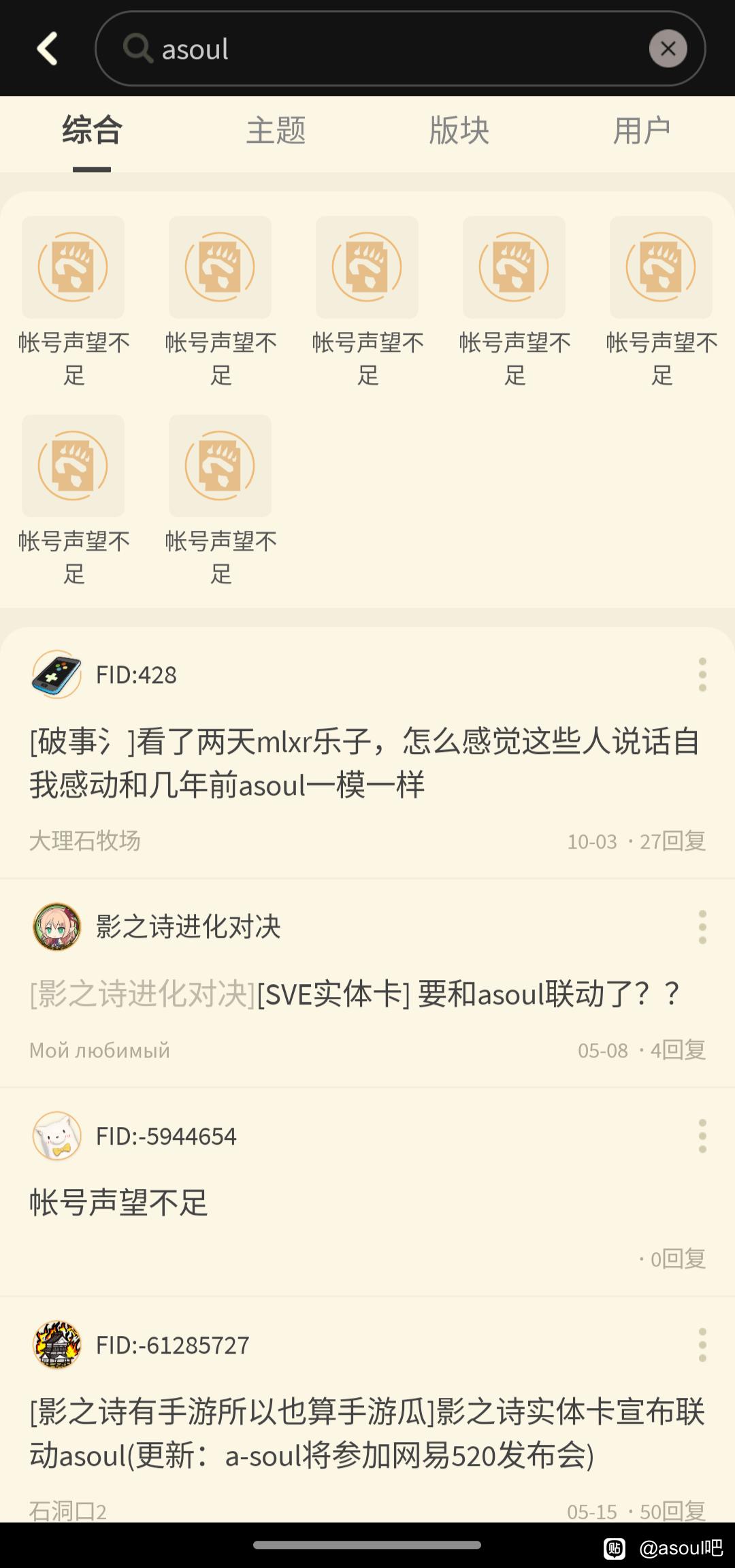The height and width of the screenshot is (1568, 735).
Task: Switch to the 用户 tab
Action: click(642, 130)
